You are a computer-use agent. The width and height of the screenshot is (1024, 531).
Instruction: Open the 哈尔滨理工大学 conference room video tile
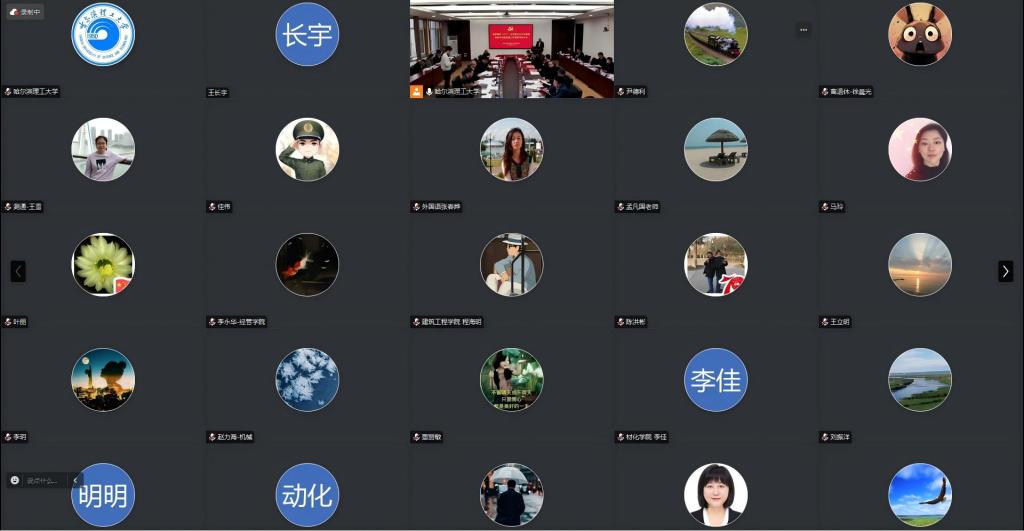tap(511, 48)
